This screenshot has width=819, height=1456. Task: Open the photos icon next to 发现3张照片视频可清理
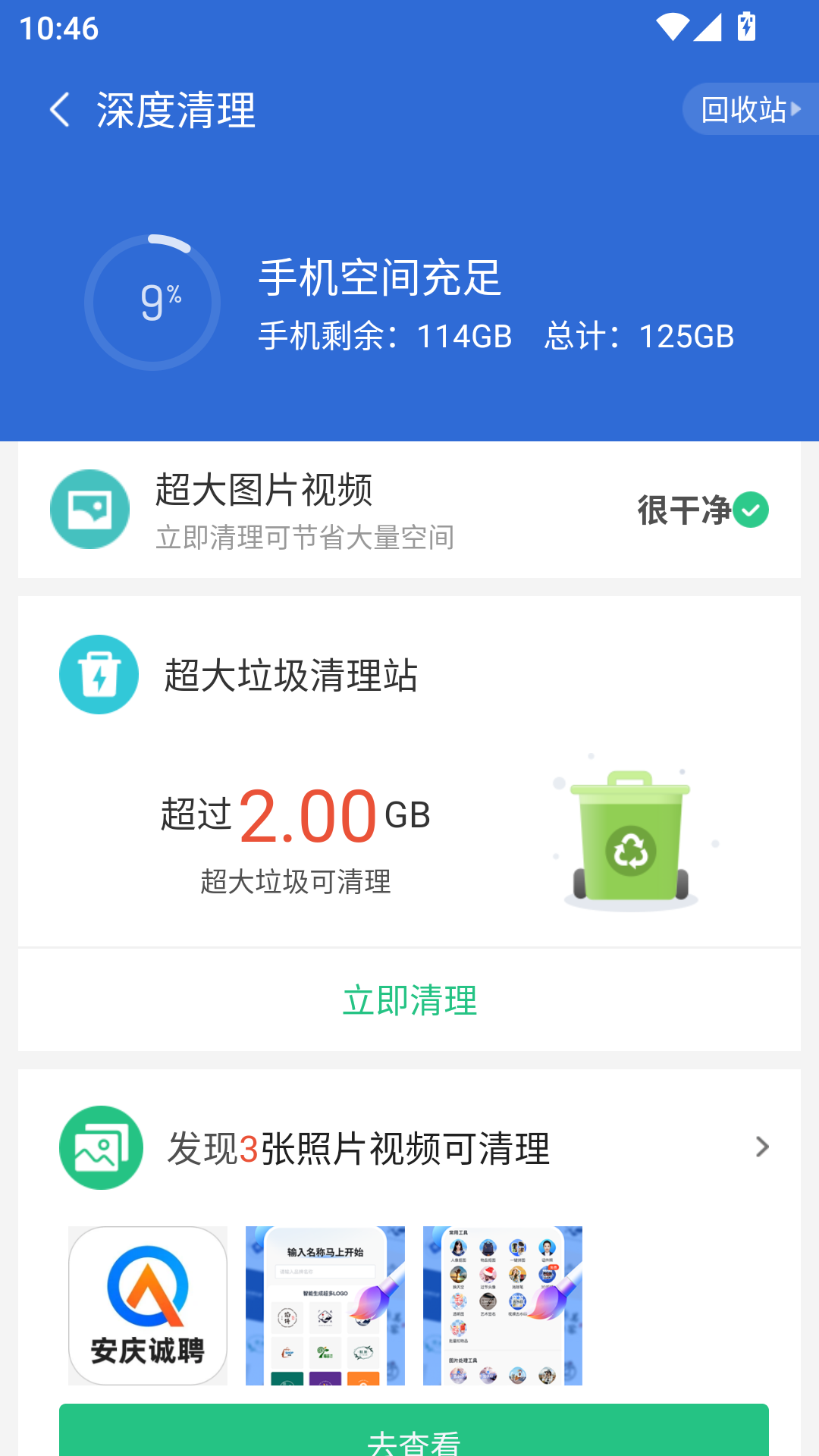tap(101, 1147)
